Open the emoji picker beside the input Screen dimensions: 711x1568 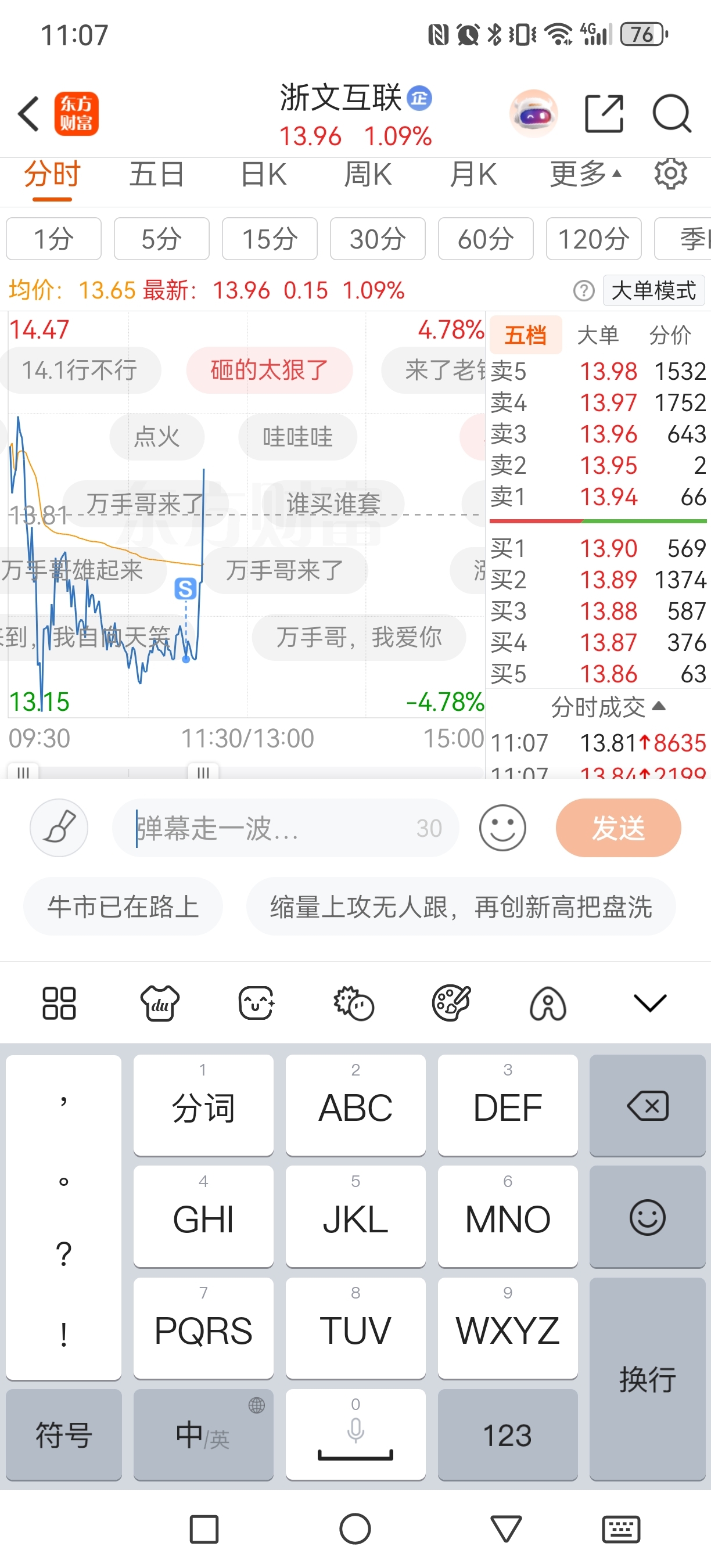[x=502, y=828]
